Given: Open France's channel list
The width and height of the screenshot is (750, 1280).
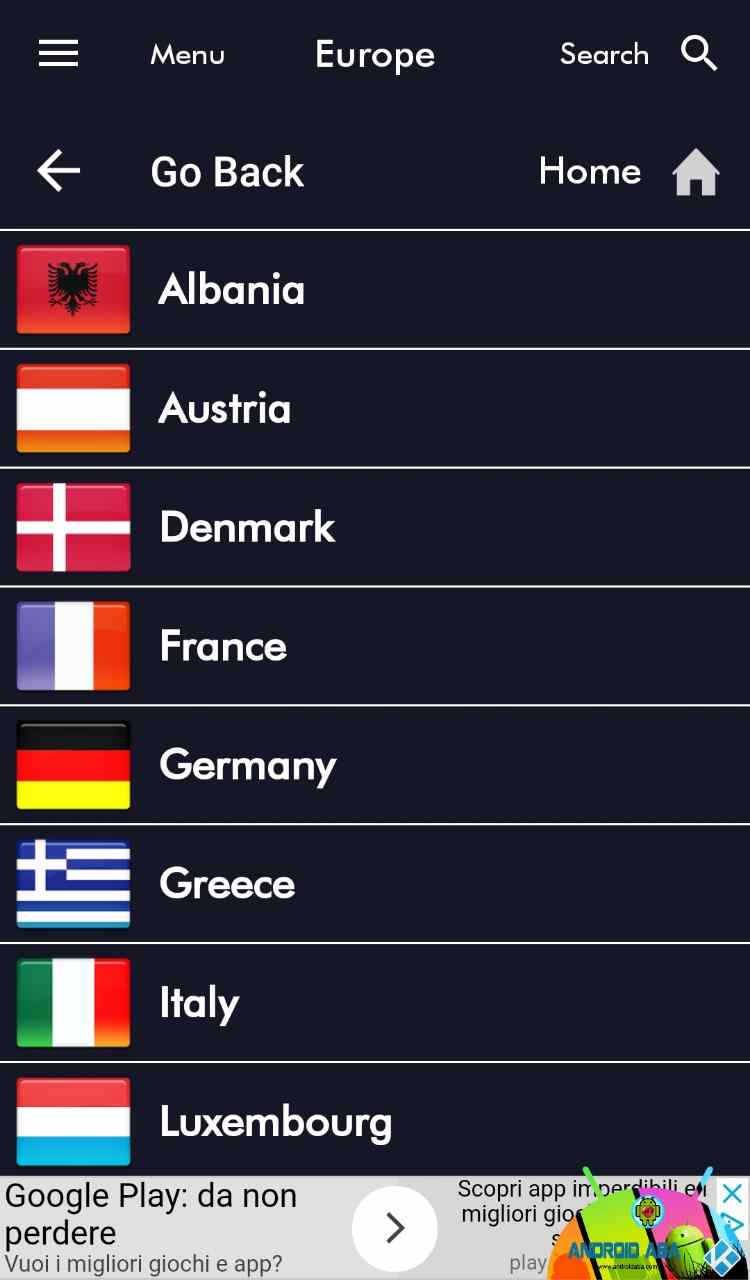Looking at the screenshot, I should point(375,646).
